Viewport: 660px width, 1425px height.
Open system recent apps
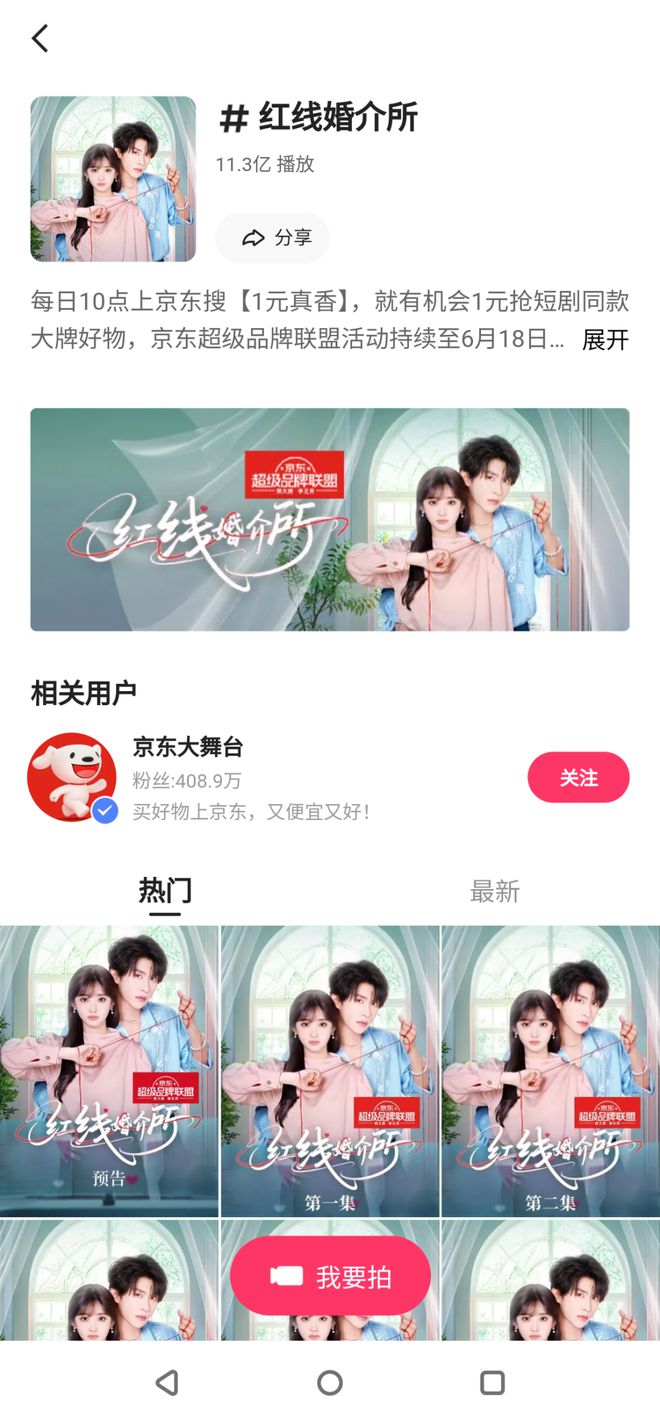[x=492, y=1383]
